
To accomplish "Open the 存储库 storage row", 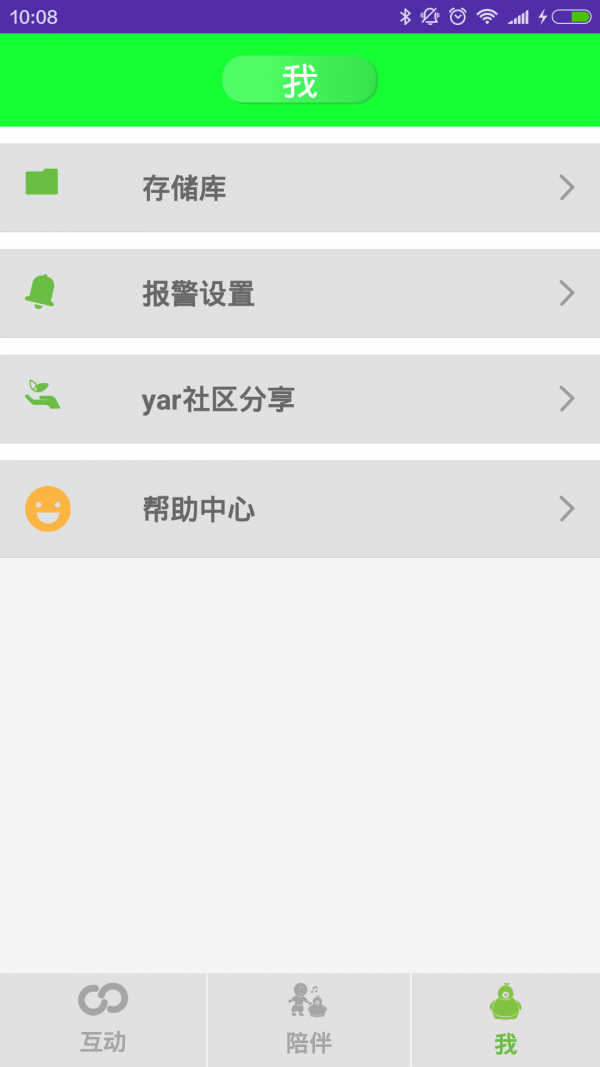I will [x=300, y=187].
